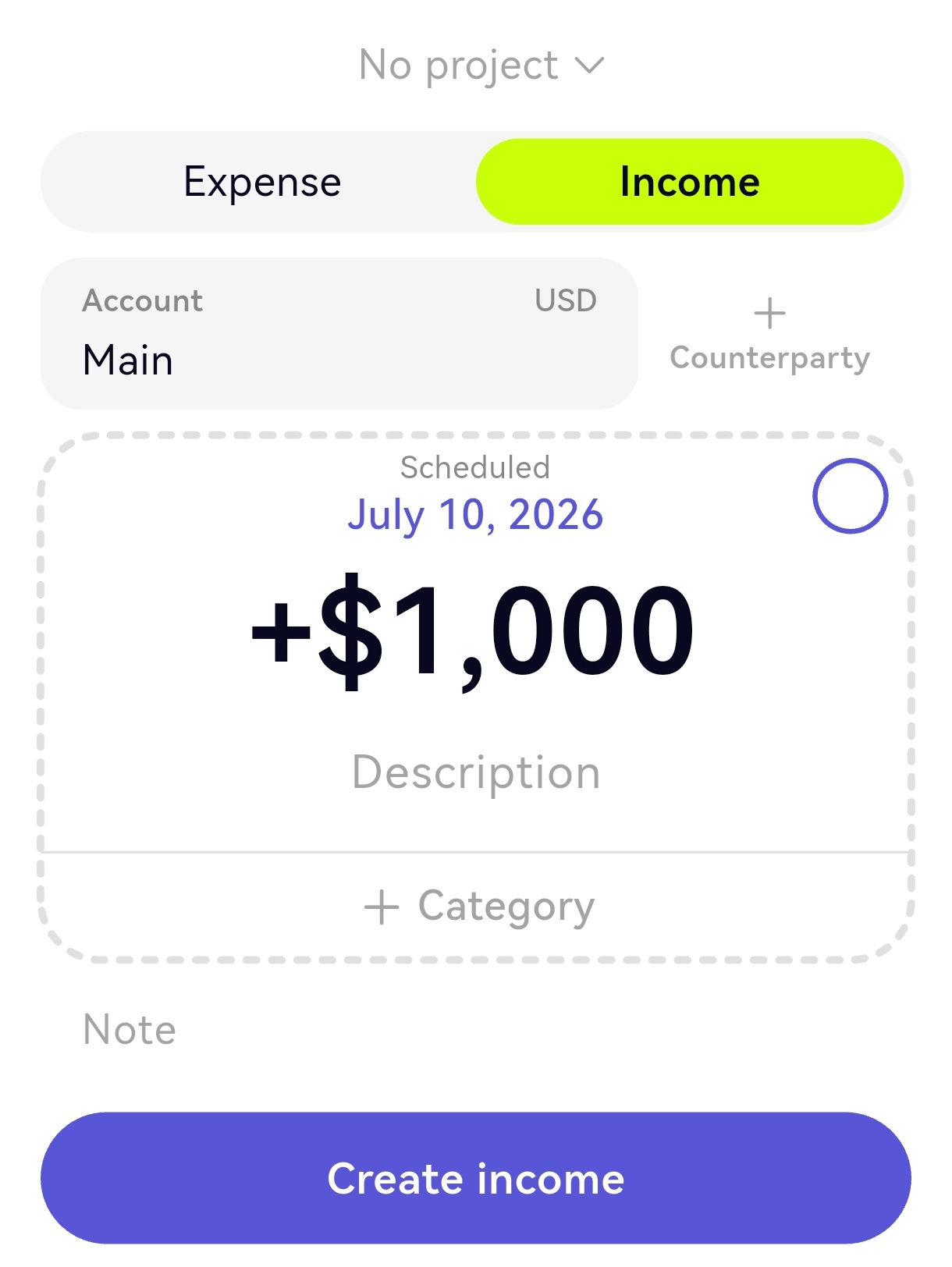Open the No project selector
The height and width of the screenshot is (1267, 952).
(x=476, y=65)
